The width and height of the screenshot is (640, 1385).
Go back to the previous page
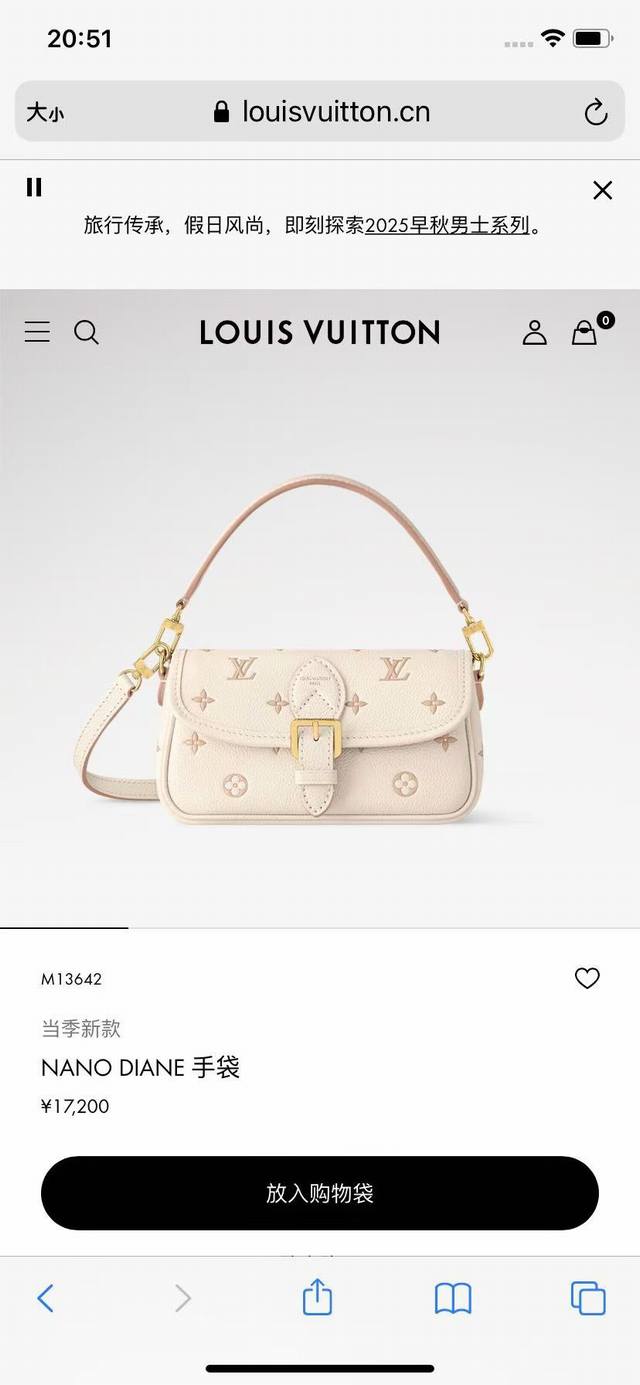coord(45,1298)
